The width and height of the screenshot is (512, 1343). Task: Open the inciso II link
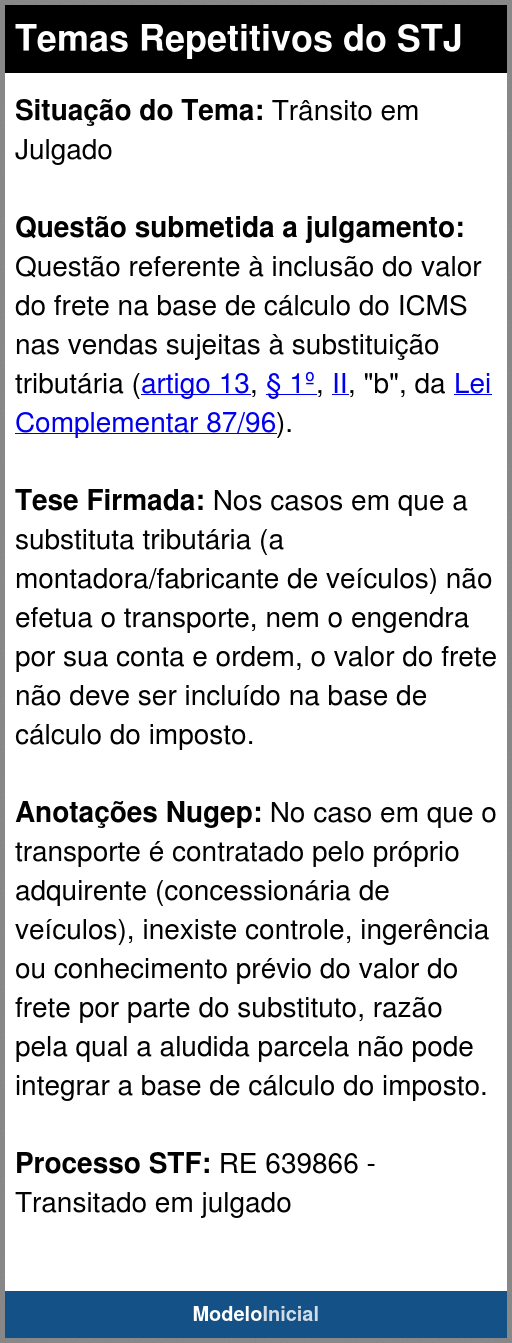(x=340, y=384)
